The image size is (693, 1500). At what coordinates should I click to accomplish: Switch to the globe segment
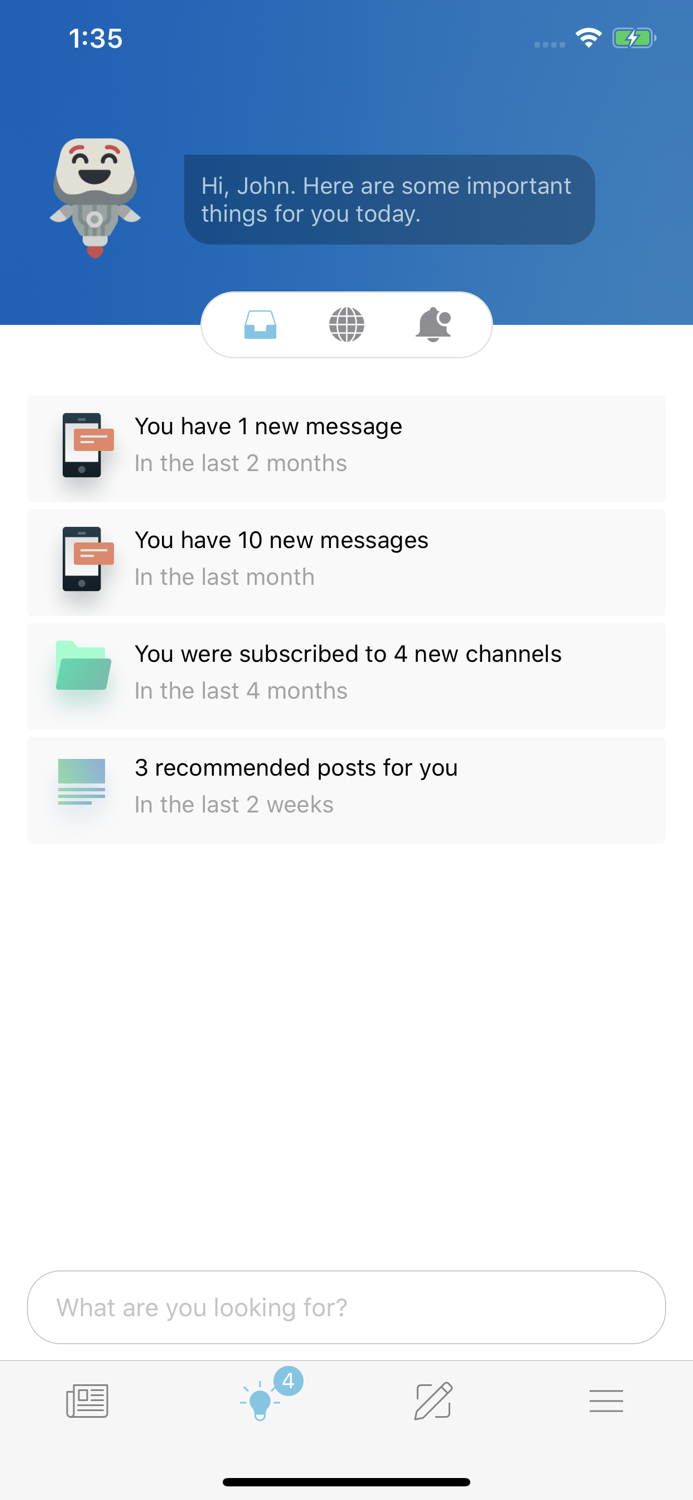(x=347, y=325)
